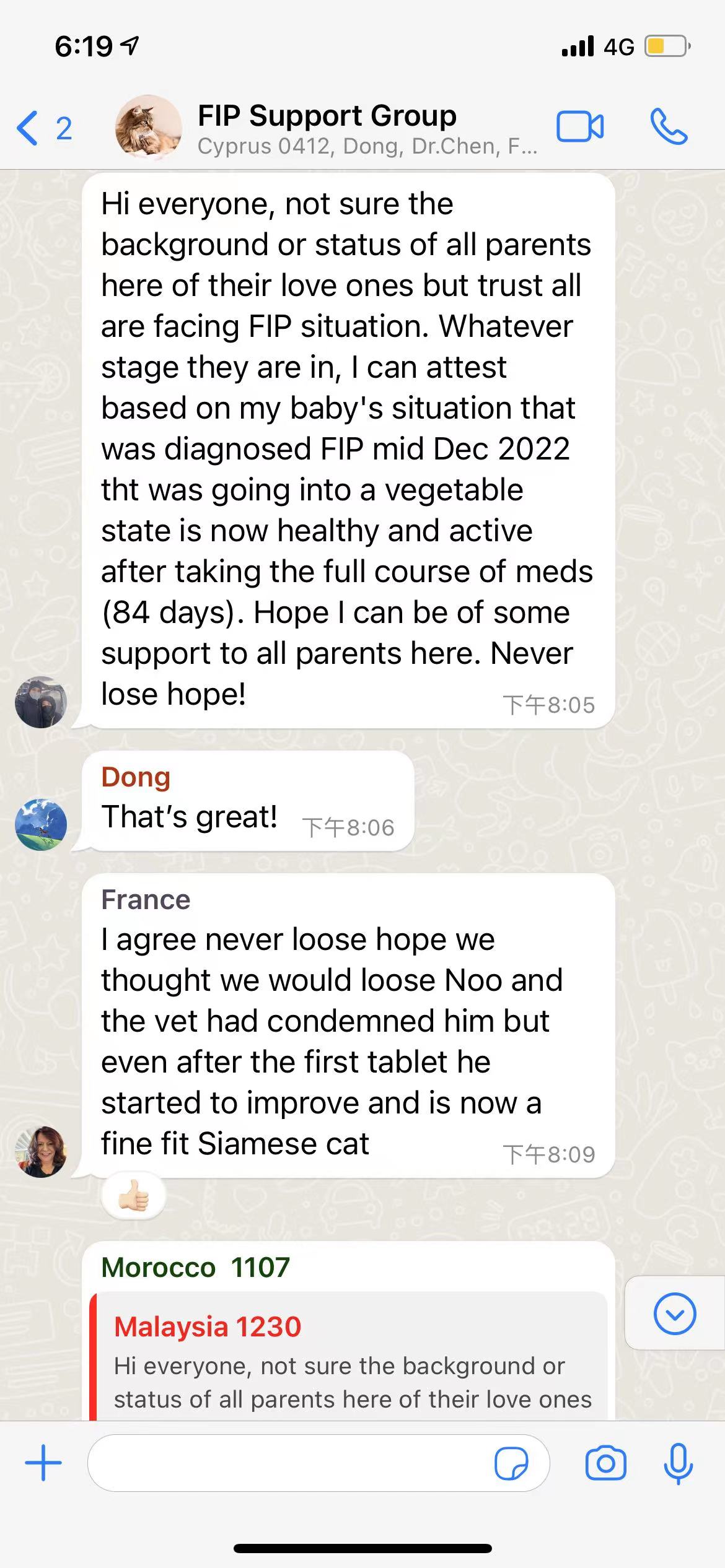Screen dimensions: 725x1568
Task: Open the camera to send a photo
Action: [605, 1463]
